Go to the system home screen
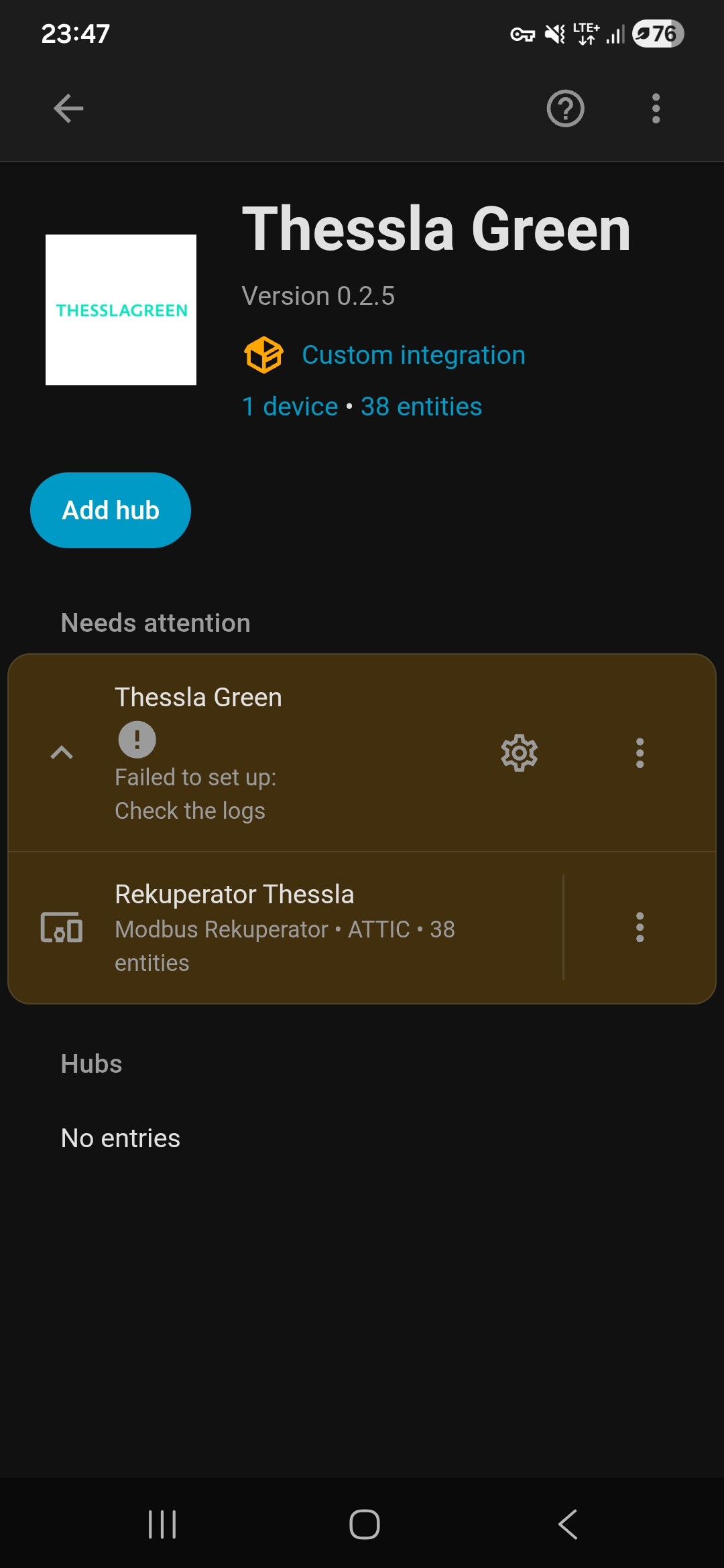 (x=364, y=1524)
